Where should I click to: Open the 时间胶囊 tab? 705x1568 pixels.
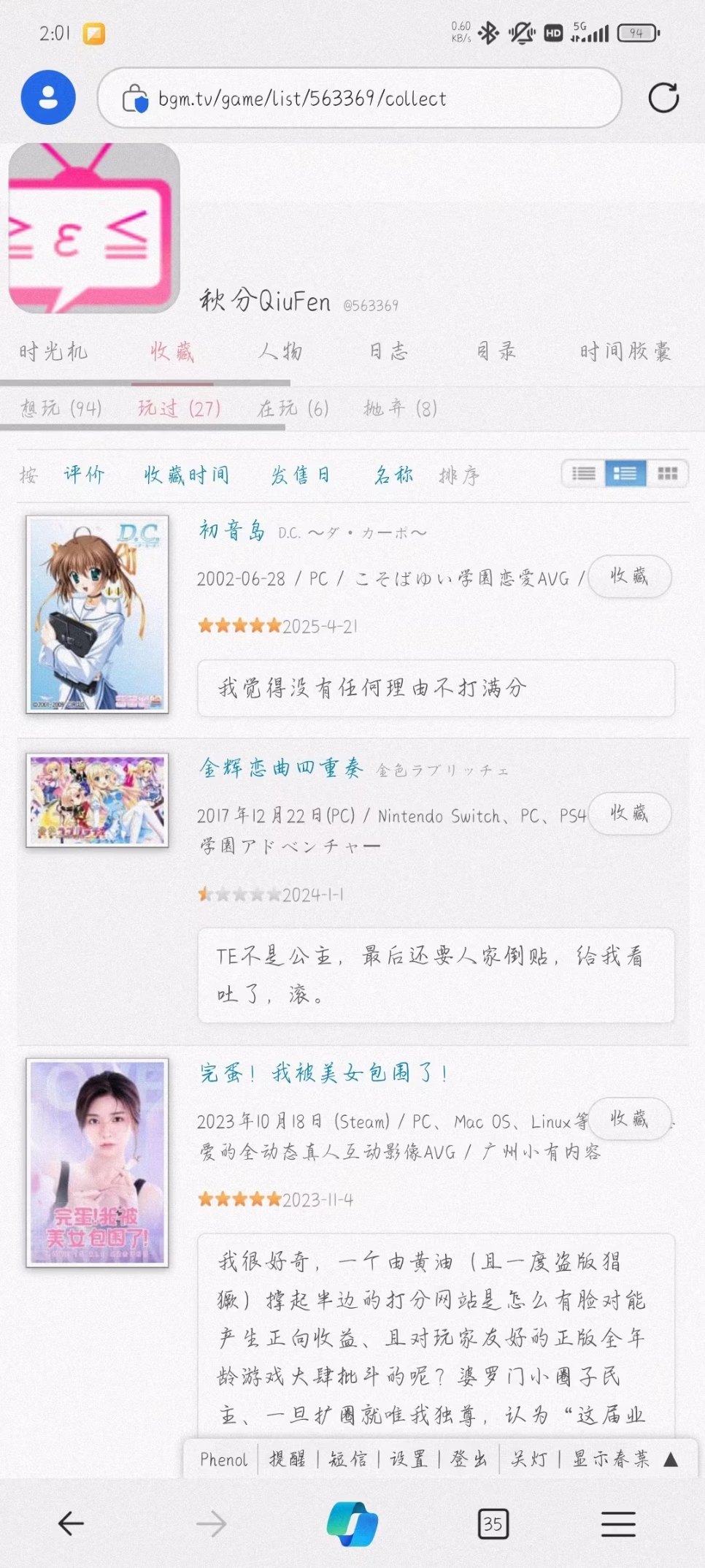tap(625, 352)
